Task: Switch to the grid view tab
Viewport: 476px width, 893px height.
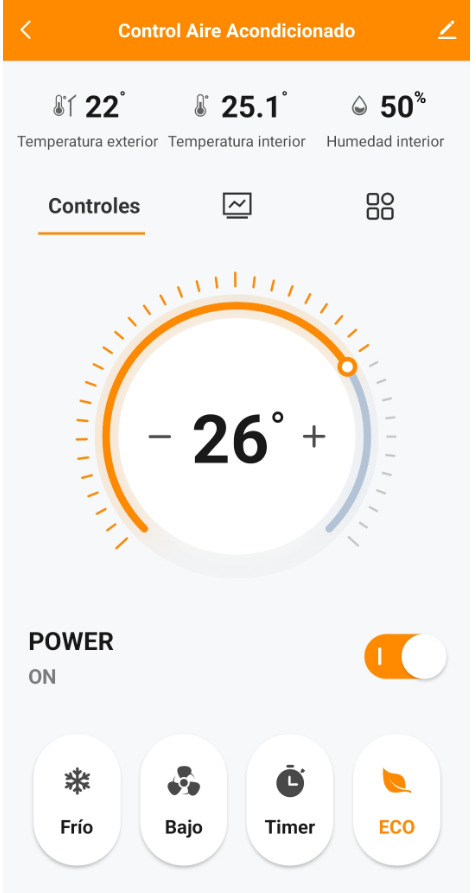Action: 380,206
